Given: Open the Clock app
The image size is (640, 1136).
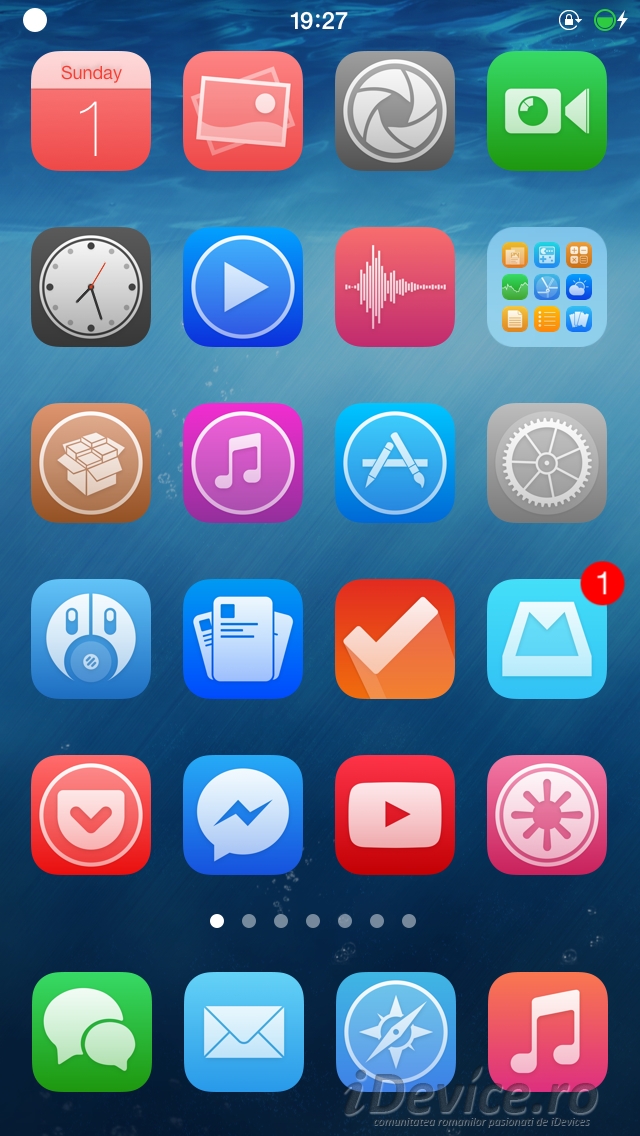Looking at the screenshot, I should click(x=91, y=287).
